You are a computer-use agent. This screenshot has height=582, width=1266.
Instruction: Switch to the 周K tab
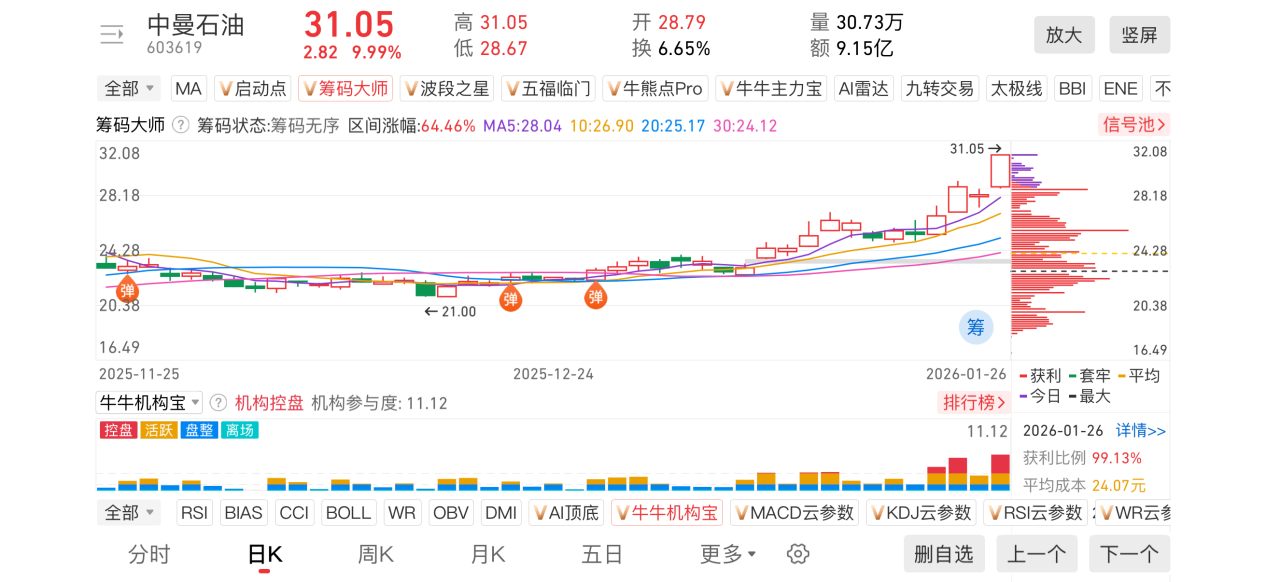(x=376, y=554)
